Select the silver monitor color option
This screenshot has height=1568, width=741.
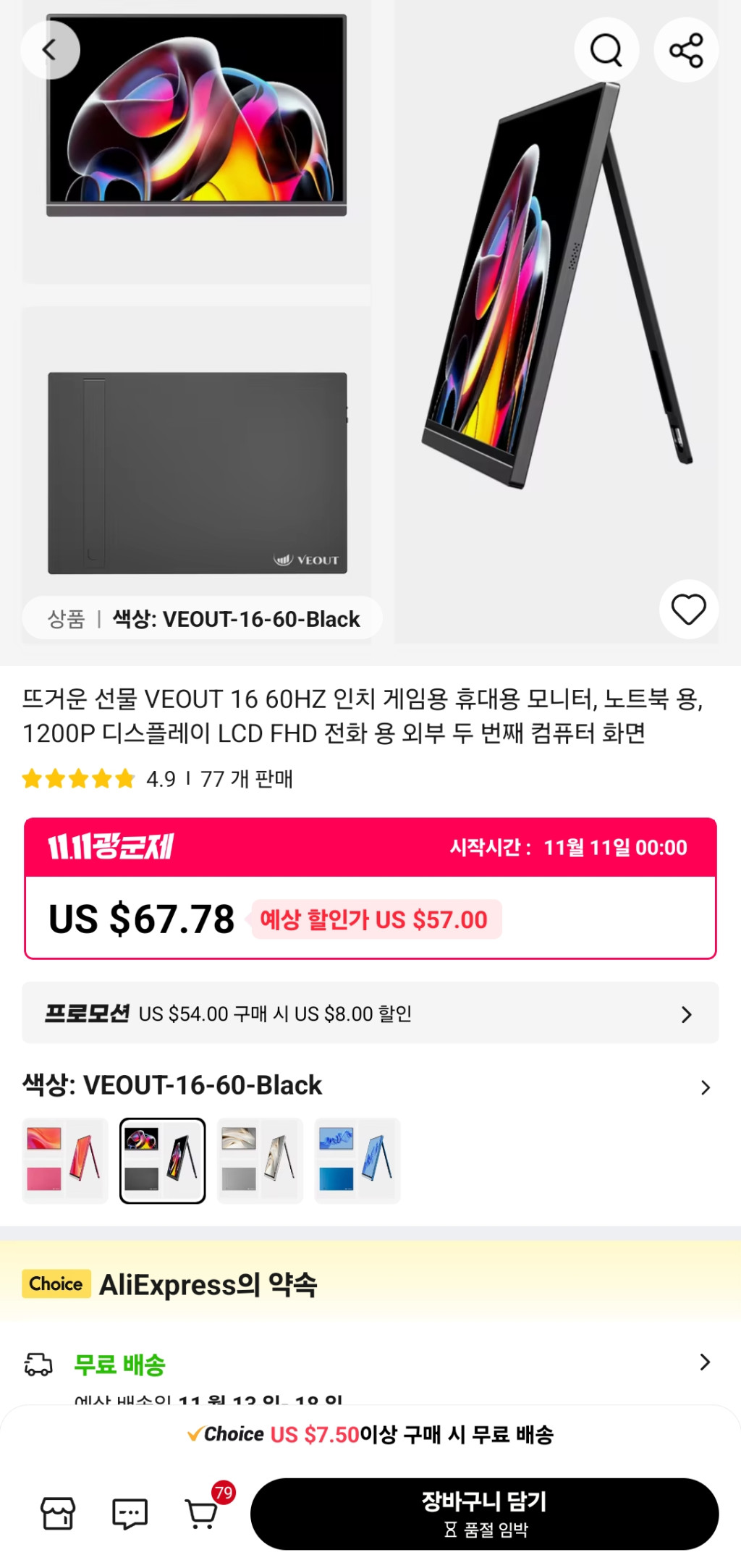260,1160
